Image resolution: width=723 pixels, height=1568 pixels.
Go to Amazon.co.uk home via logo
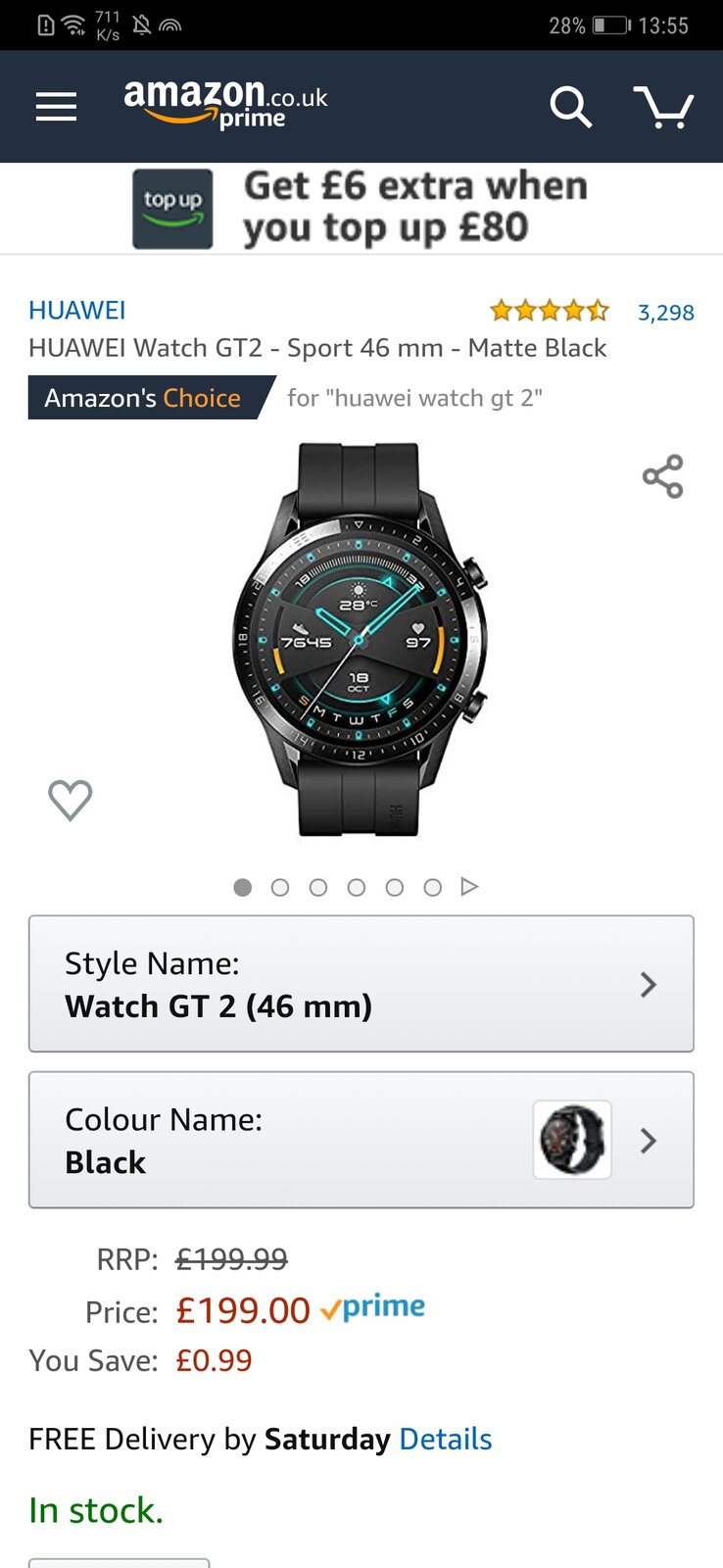click(225, 104)
